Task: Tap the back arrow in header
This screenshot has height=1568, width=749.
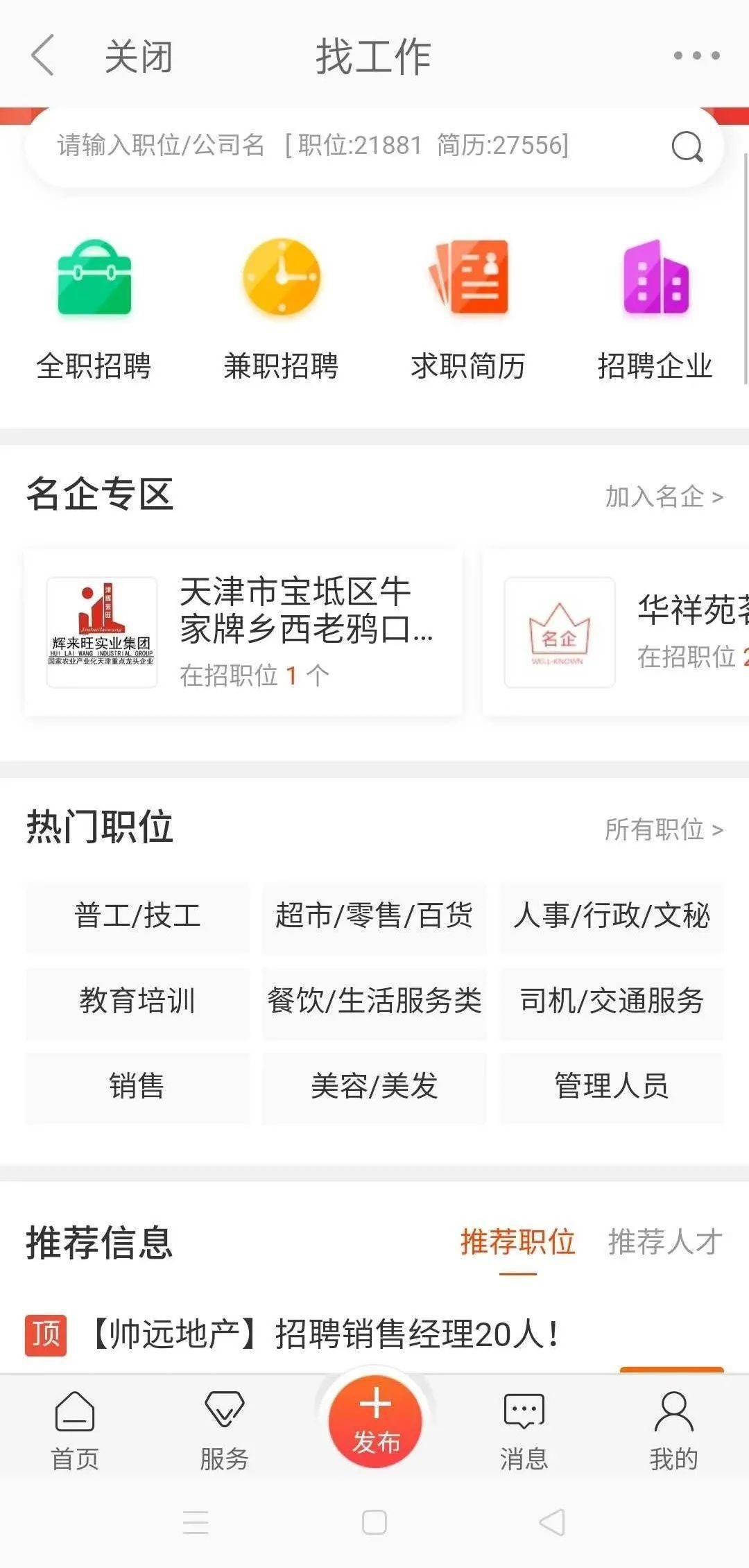Action: coord(43,55)
